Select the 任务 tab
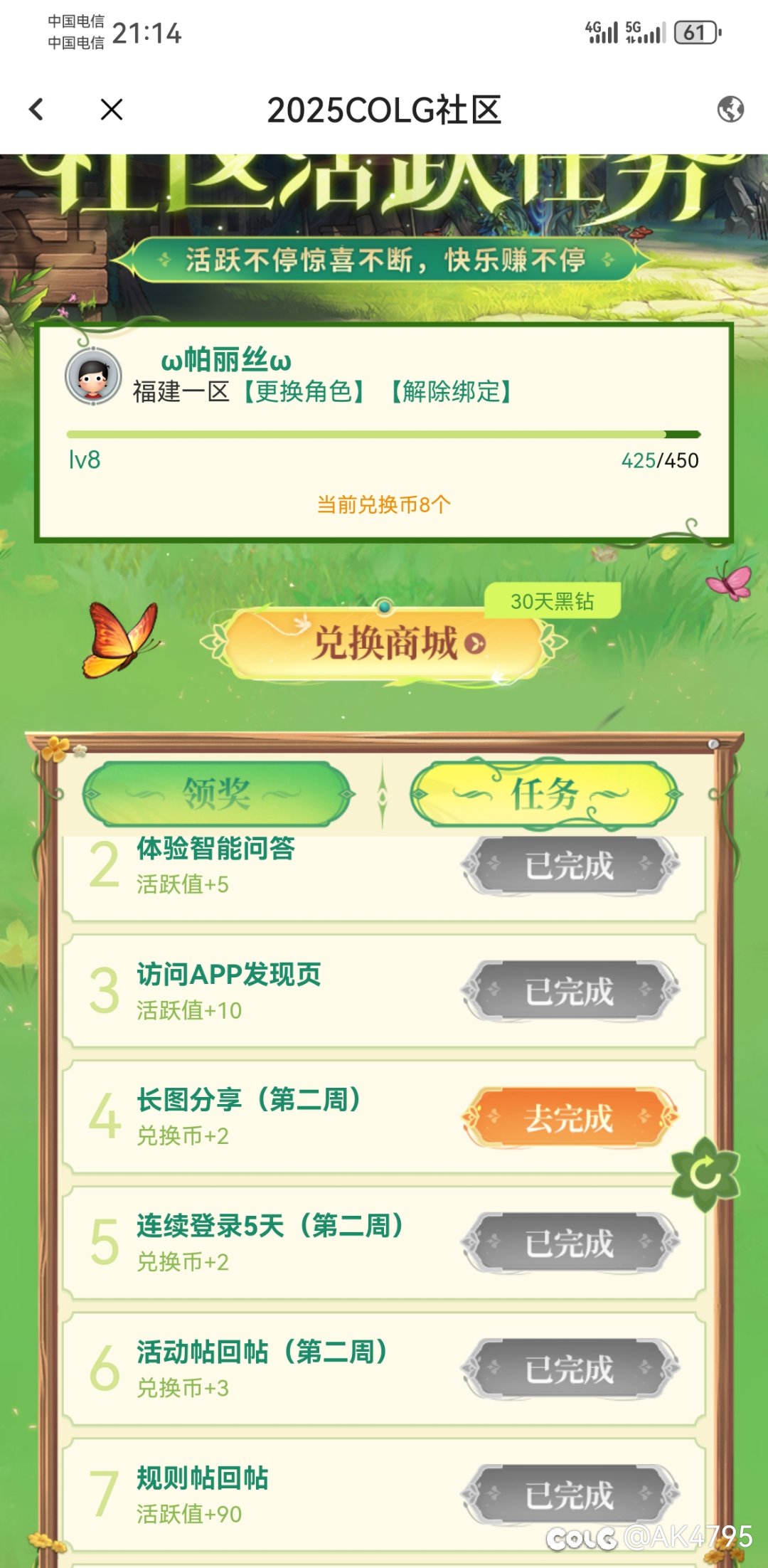The width and height of the screenshot is (768, 1568). pyautogui.click(x=545, y=794)
